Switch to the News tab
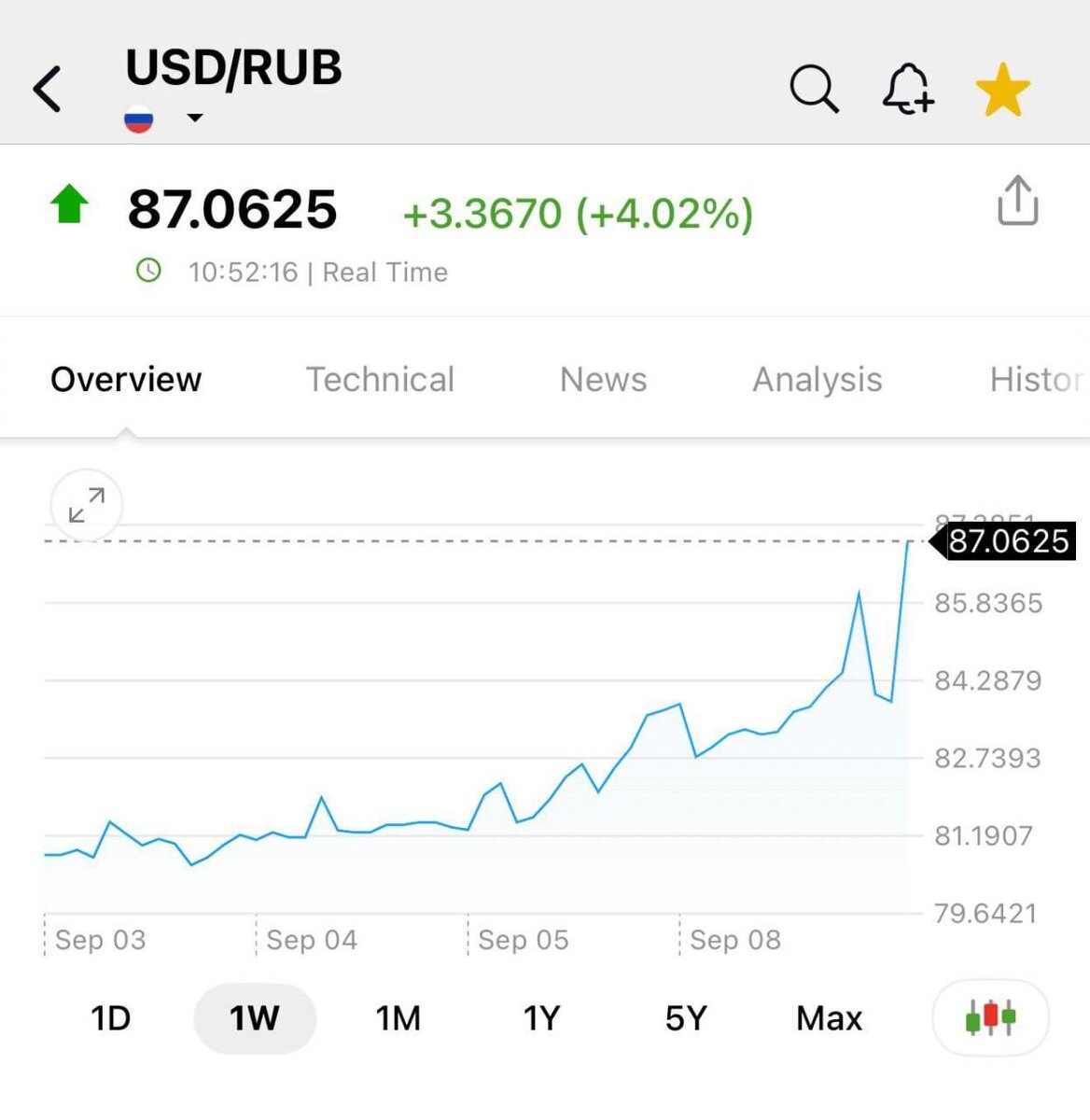 click(603, 380)
